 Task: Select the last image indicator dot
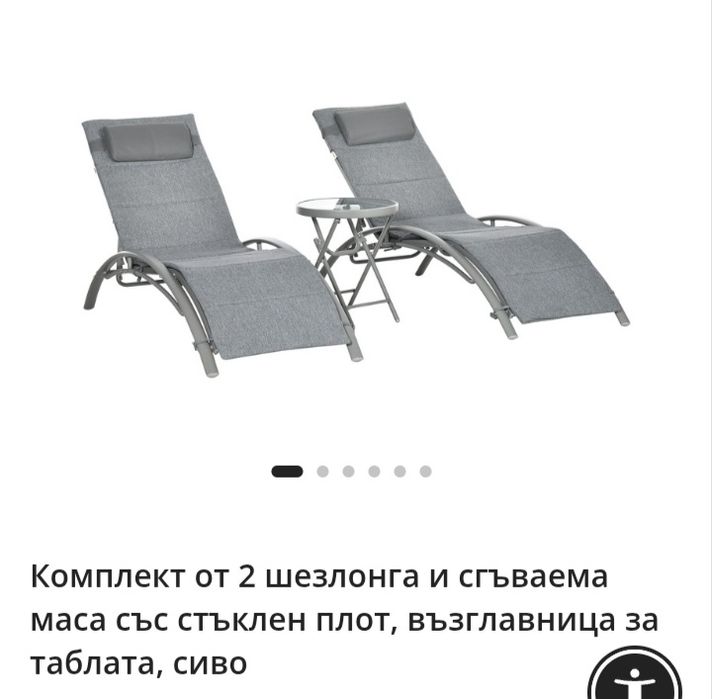425,471
